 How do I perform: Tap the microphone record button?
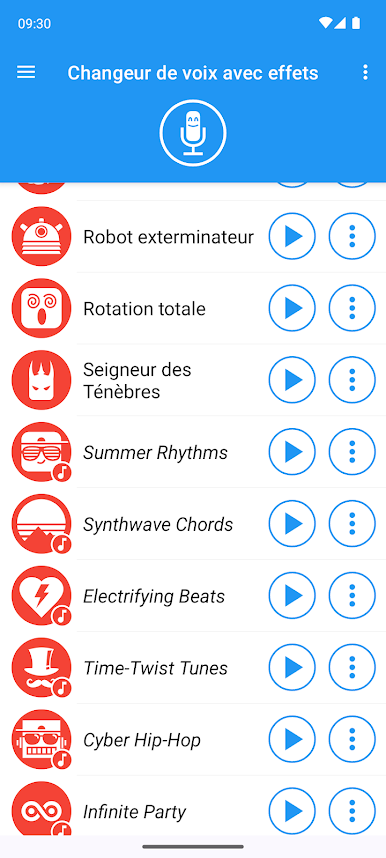click(x=193, y=133)
